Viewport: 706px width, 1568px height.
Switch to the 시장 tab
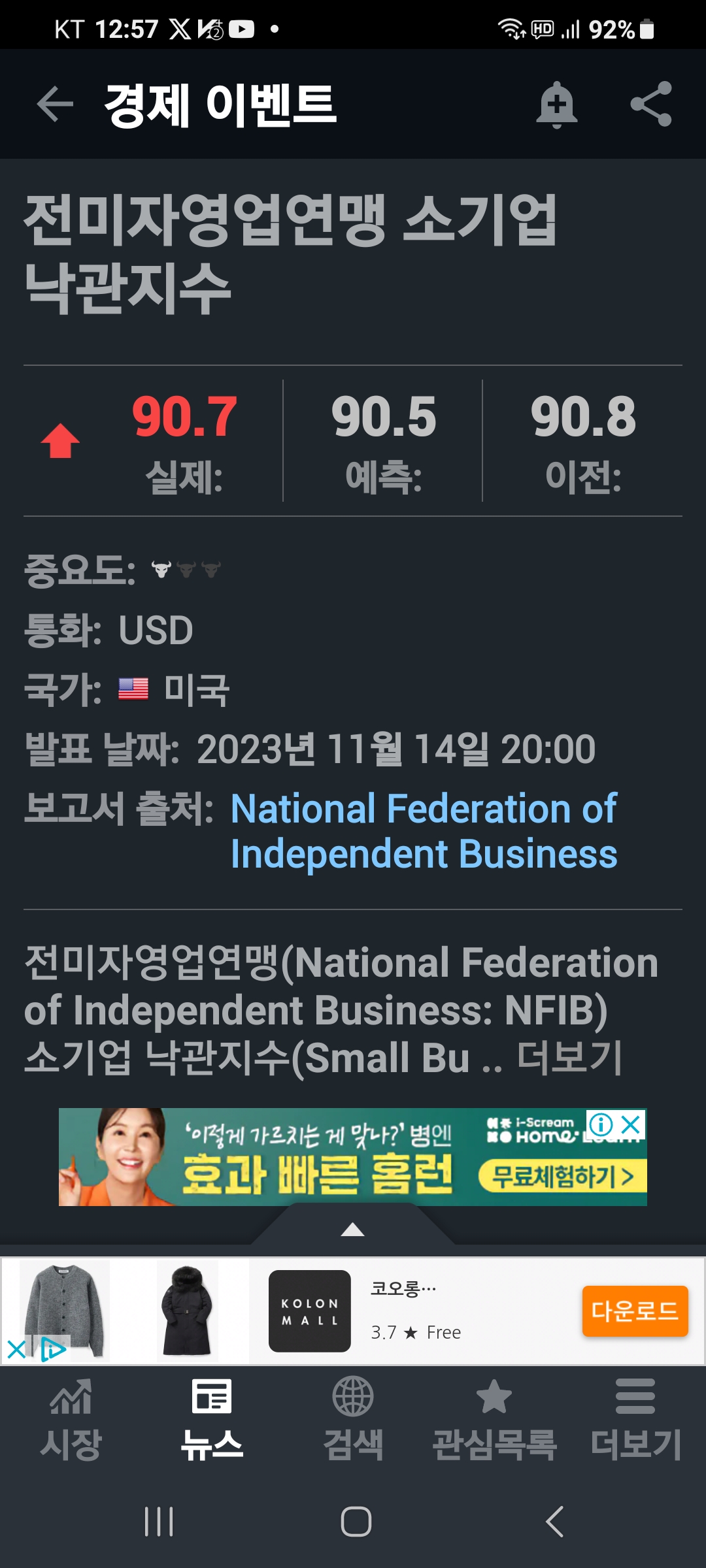click(71, 1418)
